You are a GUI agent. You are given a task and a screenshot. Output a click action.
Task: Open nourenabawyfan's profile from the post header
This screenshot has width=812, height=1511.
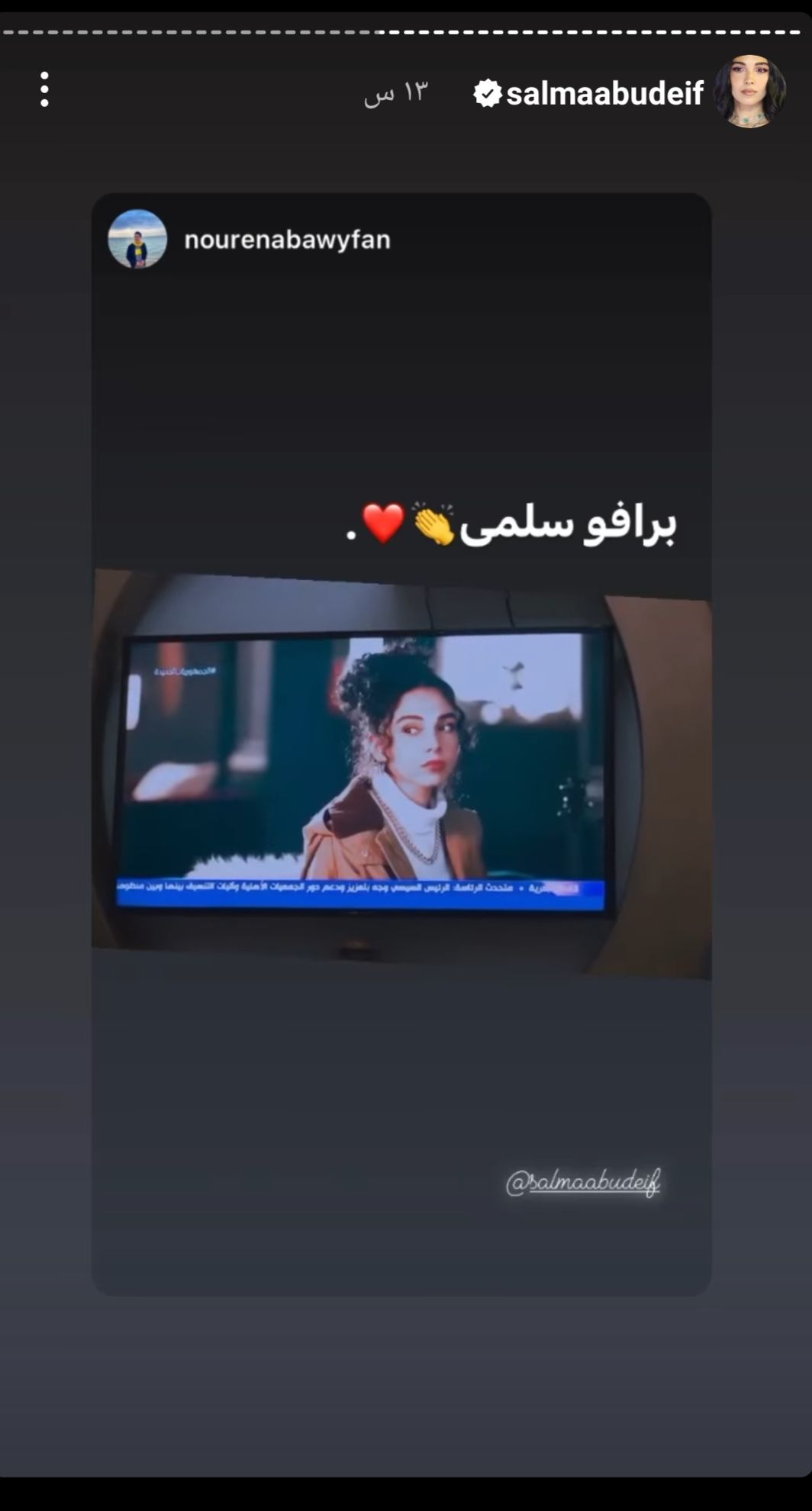click(x=287, y=240)
